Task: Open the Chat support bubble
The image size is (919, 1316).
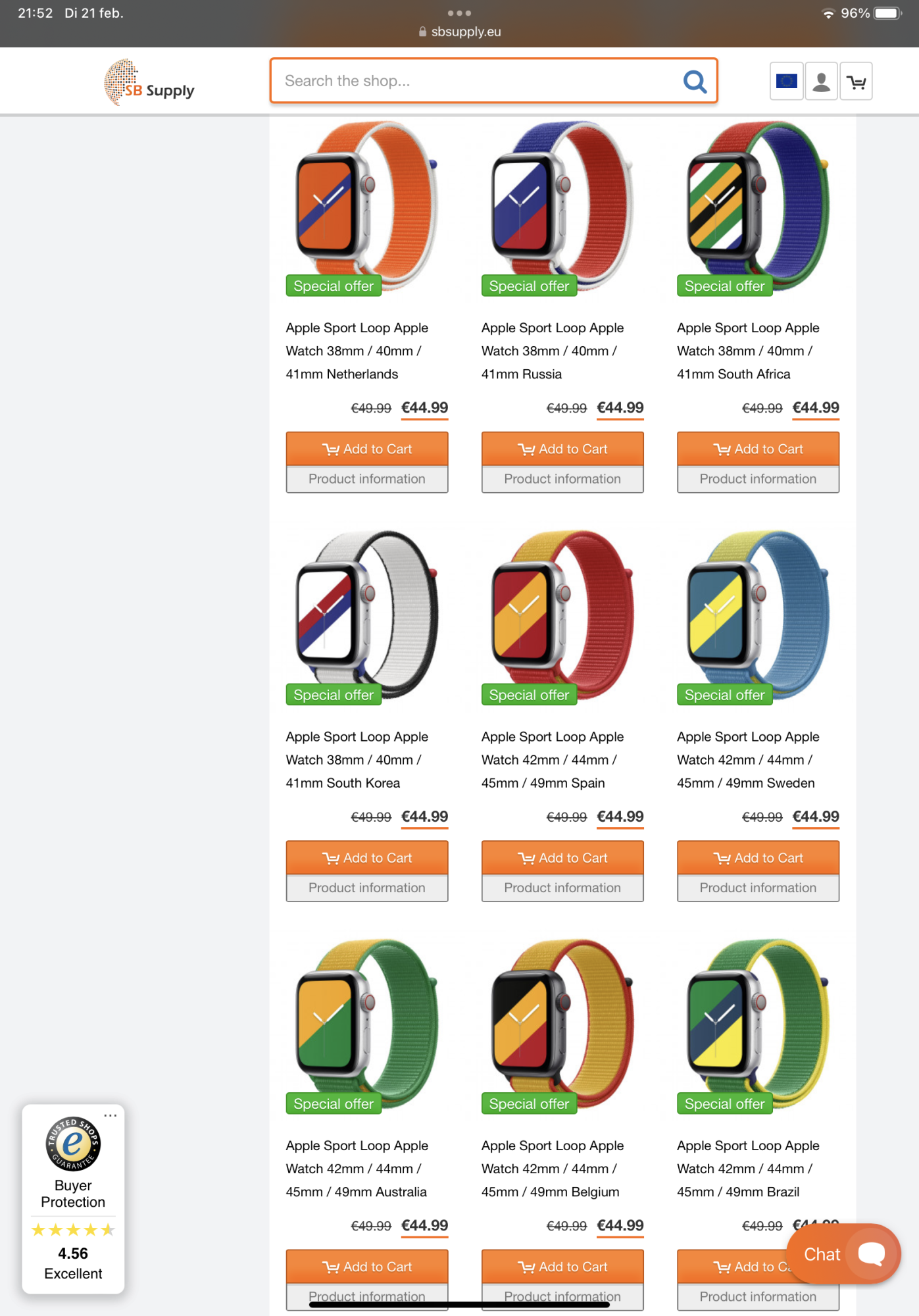Action: (843, 1254)
